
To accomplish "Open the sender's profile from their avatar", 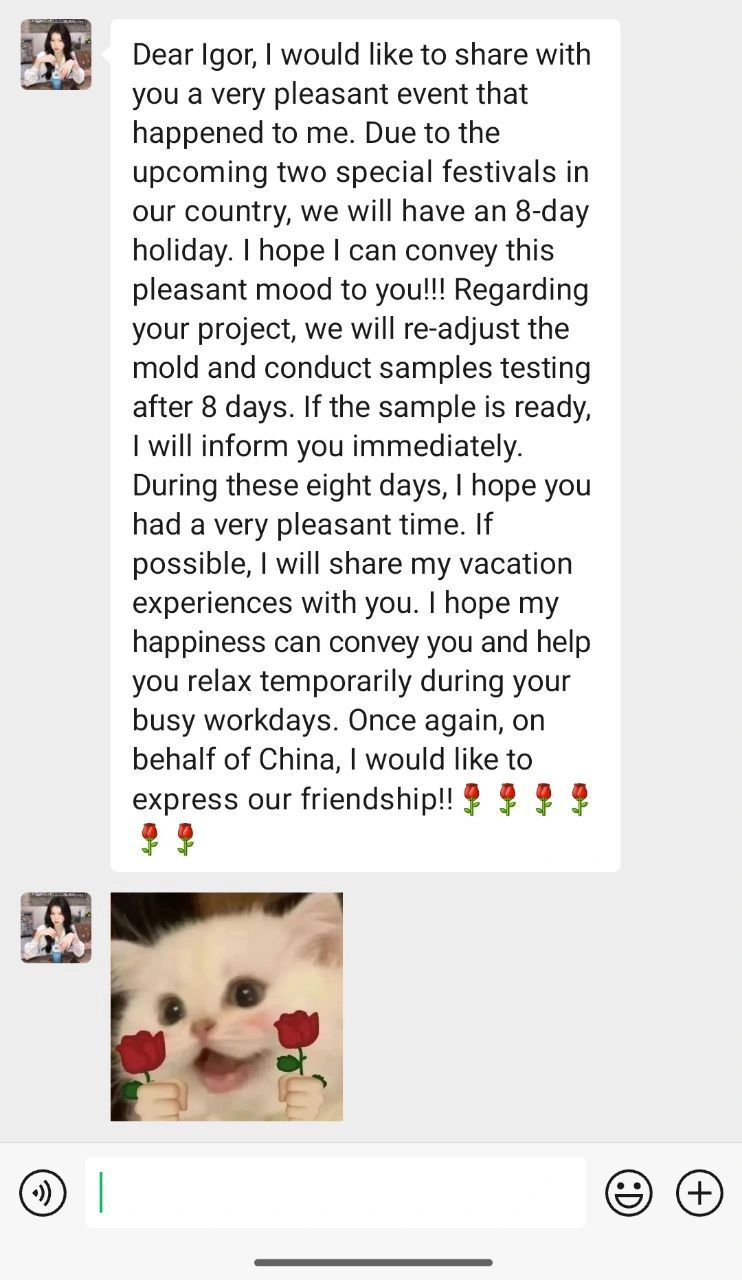I will (x=55, y=54).
